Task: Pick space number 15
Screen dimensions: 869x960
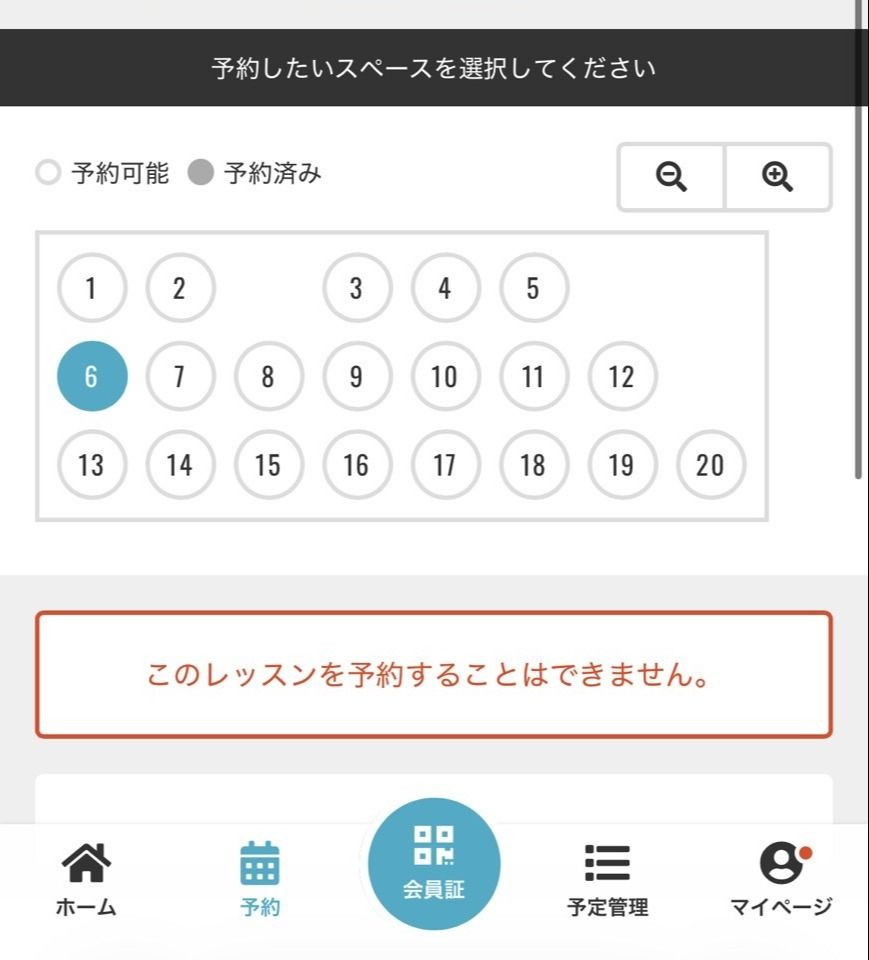Action: [268, 465]
